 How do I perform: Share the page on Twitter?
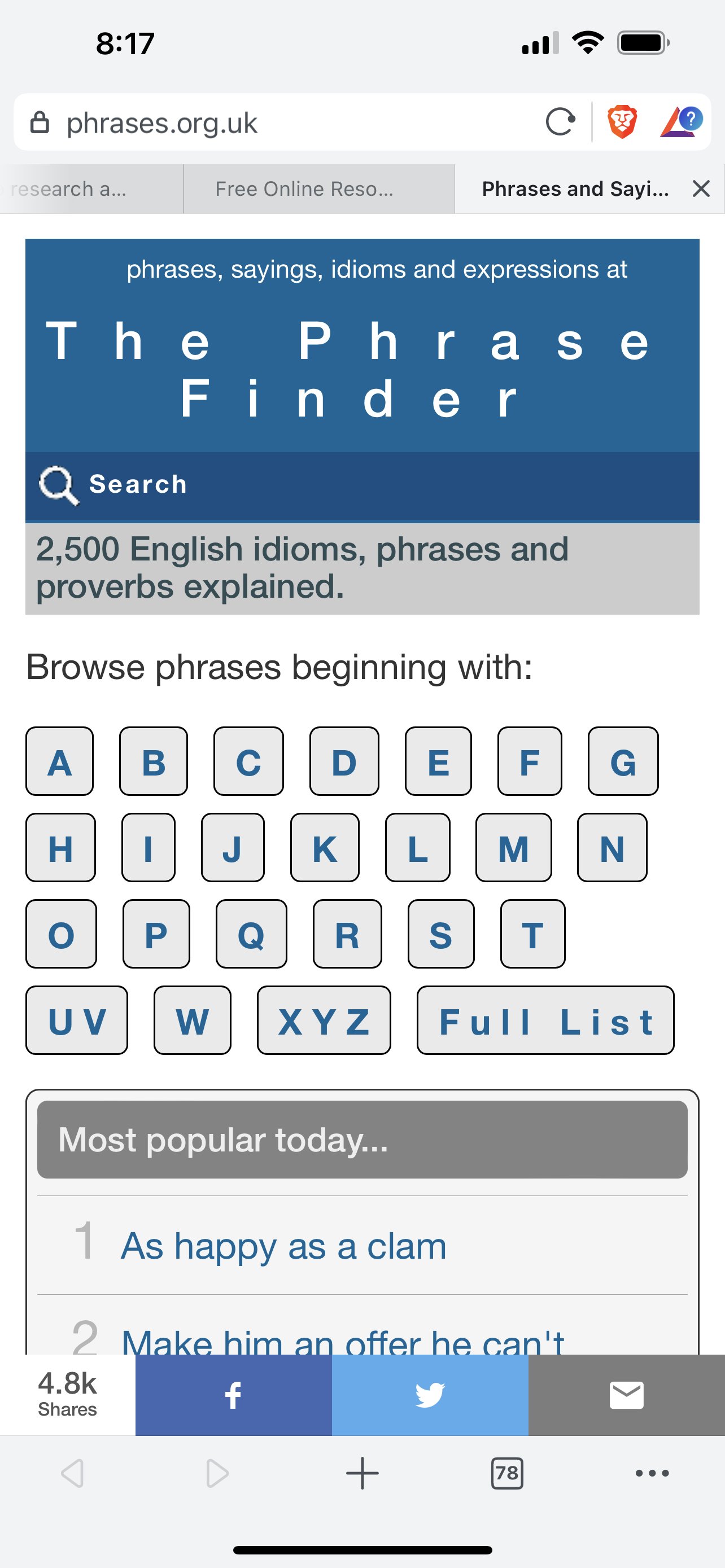[430, 1395]
